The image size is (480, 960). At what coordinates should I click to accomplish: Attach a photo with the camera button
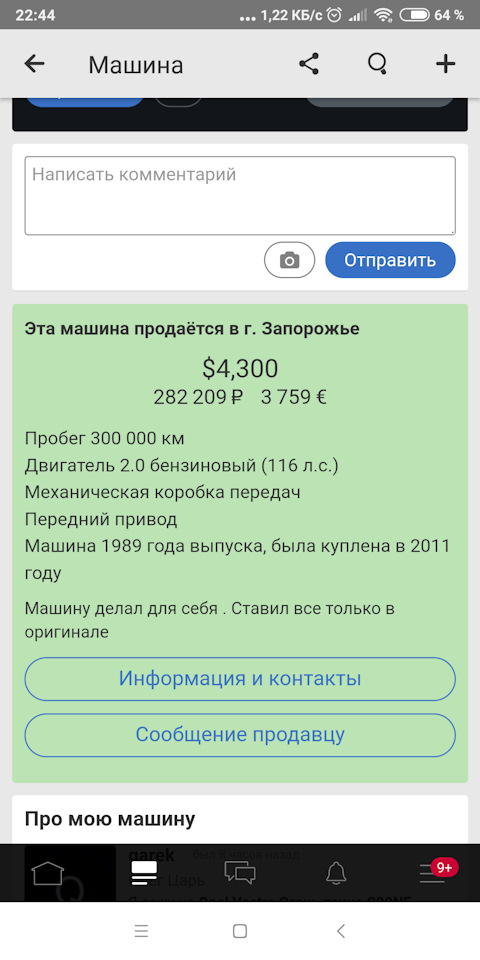[290, 260]
